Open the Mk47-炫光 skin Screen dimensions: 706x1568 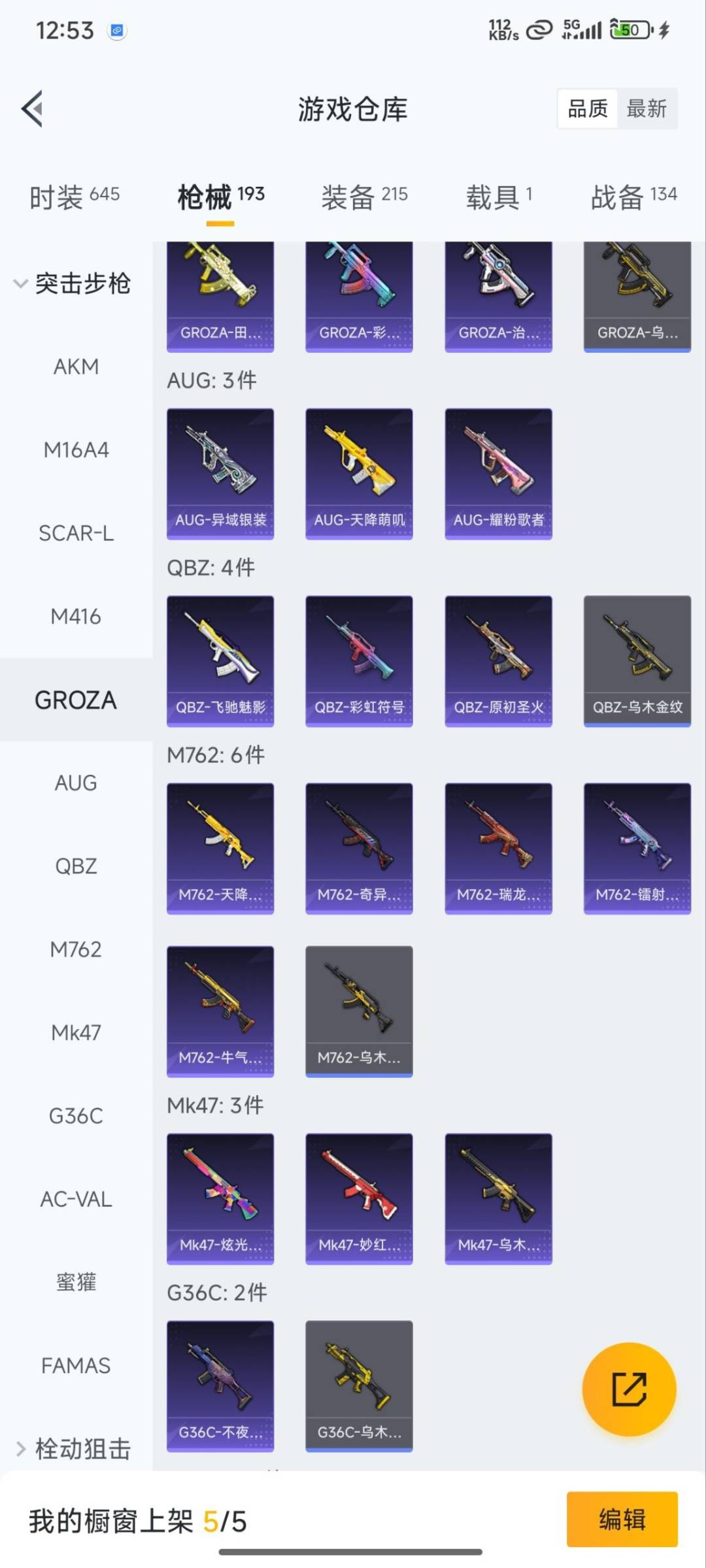[220, 1198]
